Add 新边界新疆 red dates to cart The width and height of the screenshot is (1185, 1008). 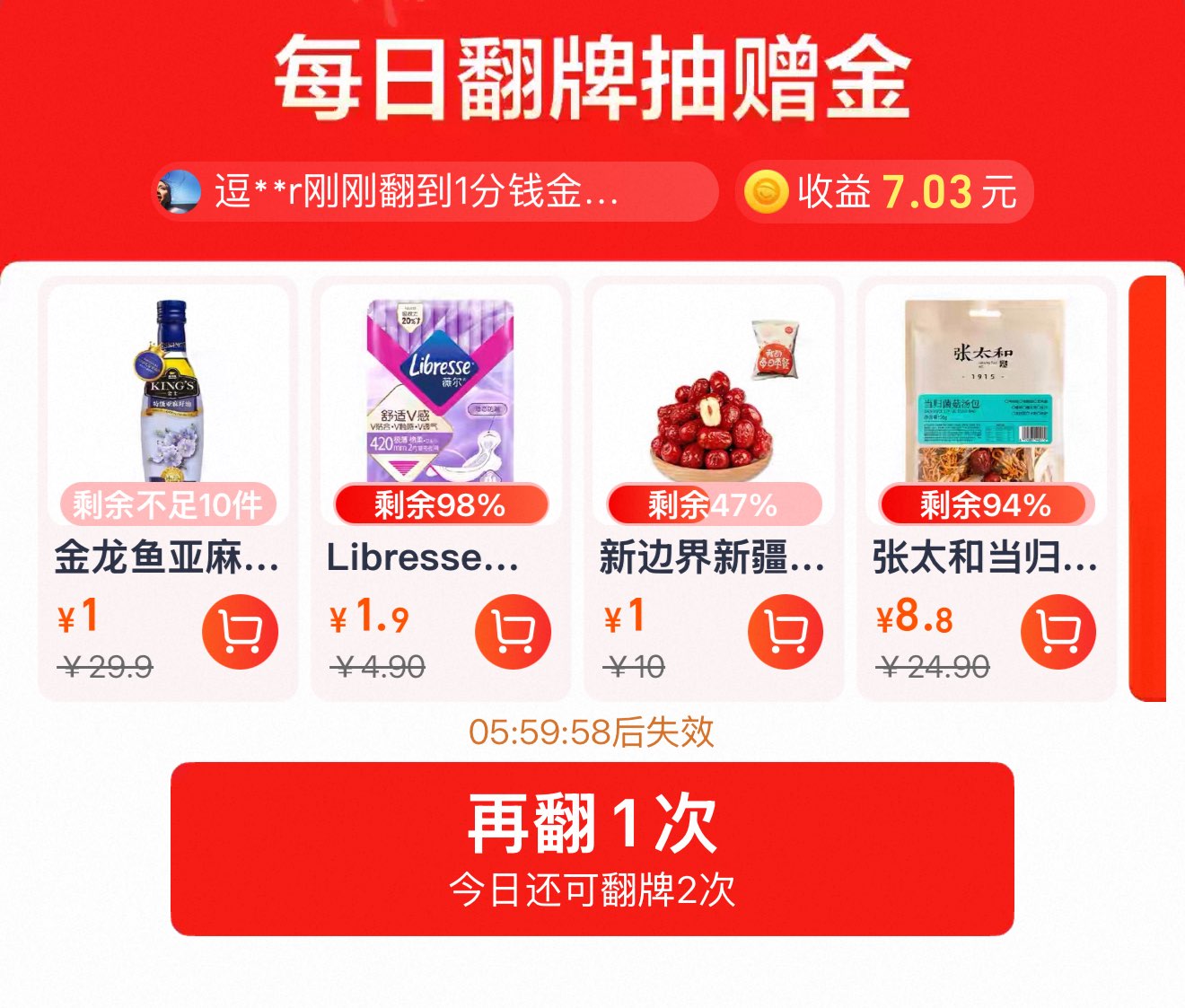click(786, 632)
